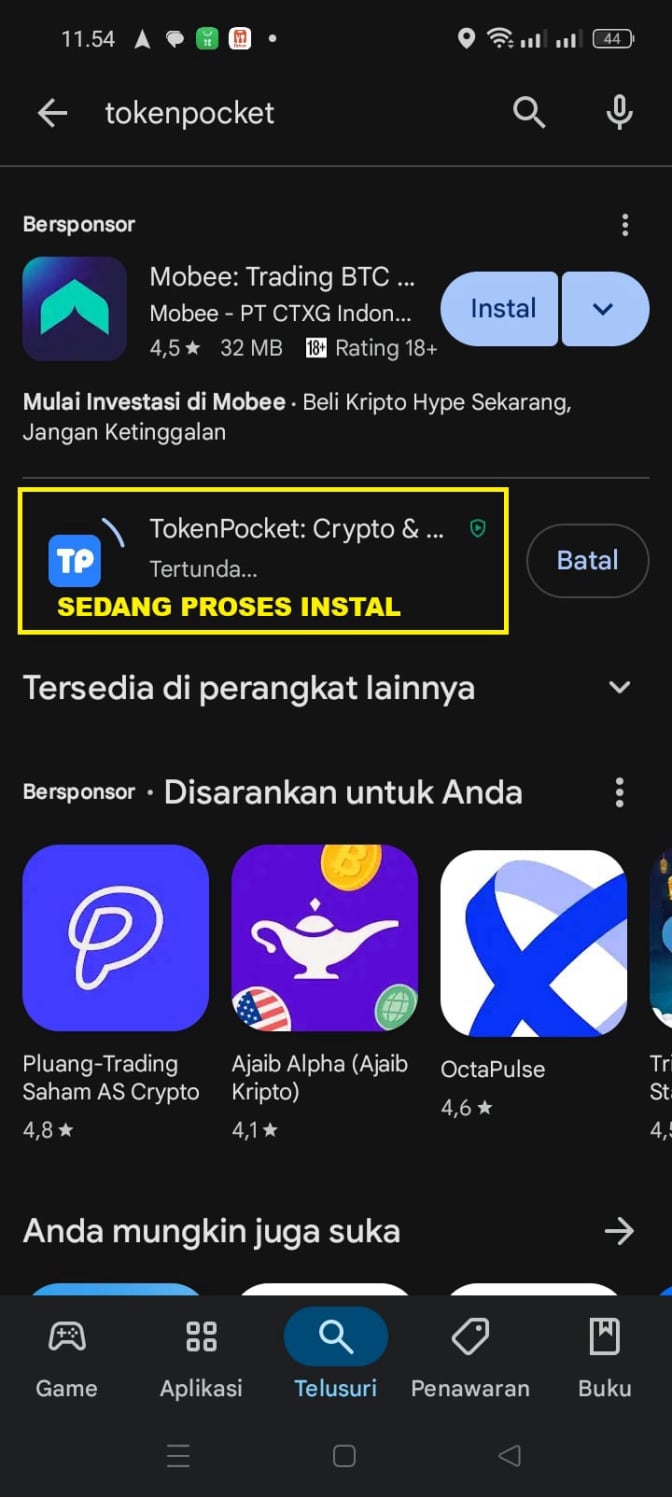Tap the search magnifier icon
The width and height of the screenshot is (672, 1497).
tap(529, 113)
